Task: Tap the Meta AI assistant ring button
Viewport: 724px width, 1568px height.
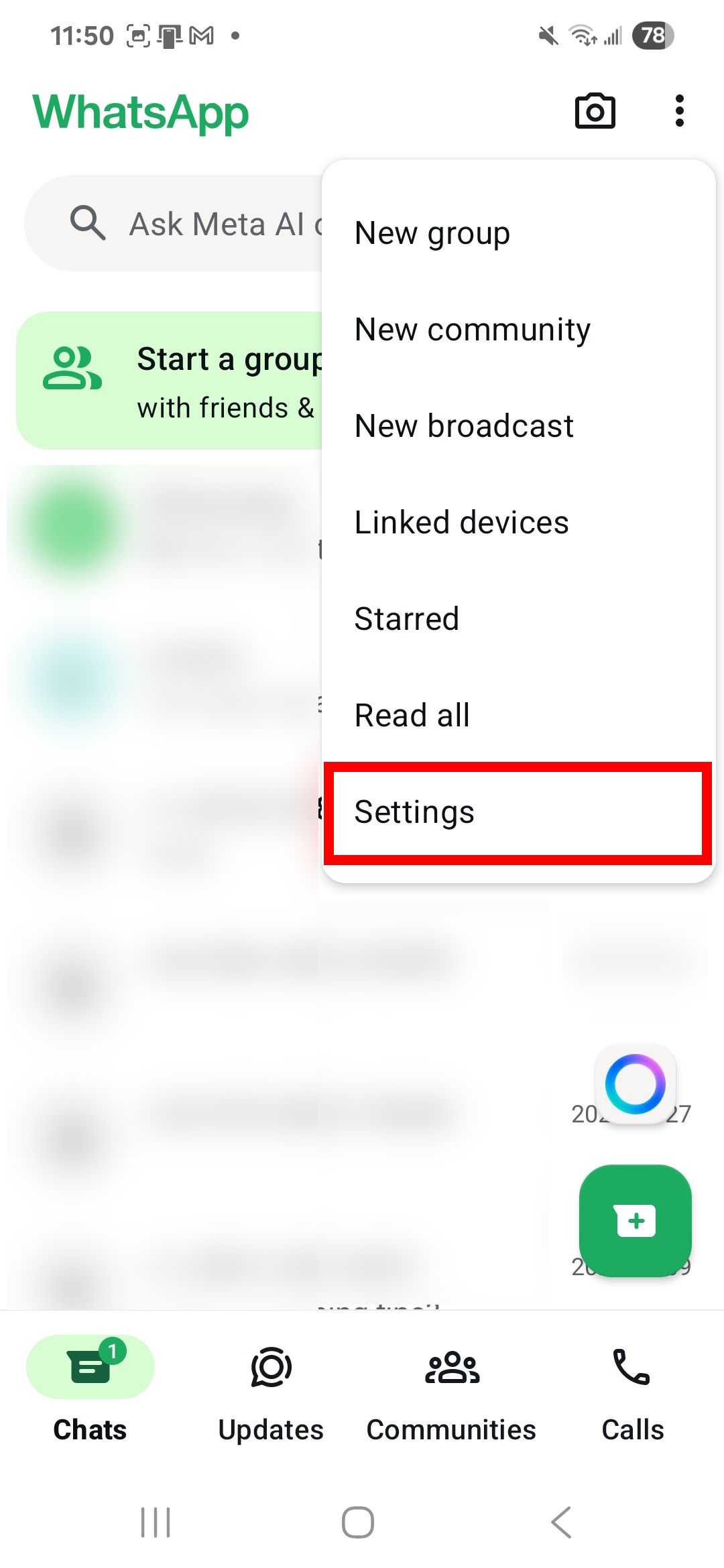Action: pos(635,1084)
